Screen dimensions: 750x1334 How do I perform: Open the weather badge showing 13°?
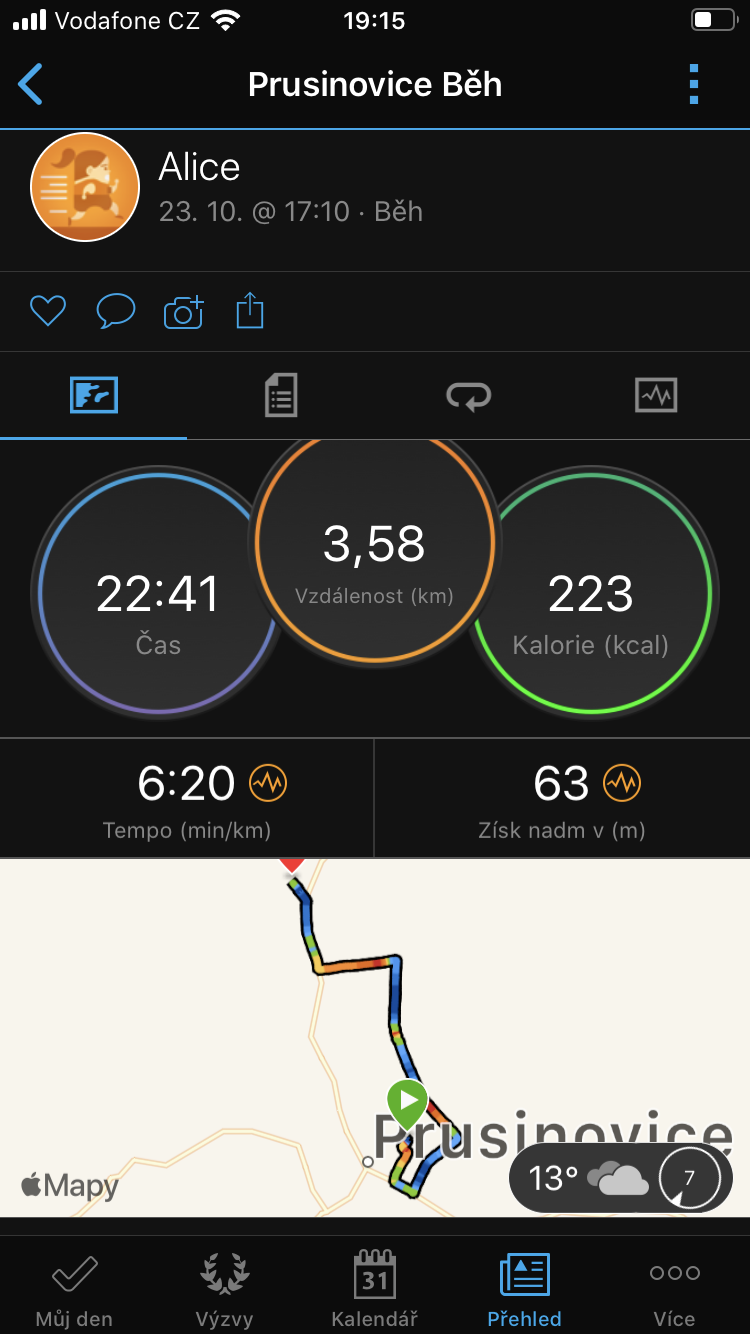(x=620, y=1178)
